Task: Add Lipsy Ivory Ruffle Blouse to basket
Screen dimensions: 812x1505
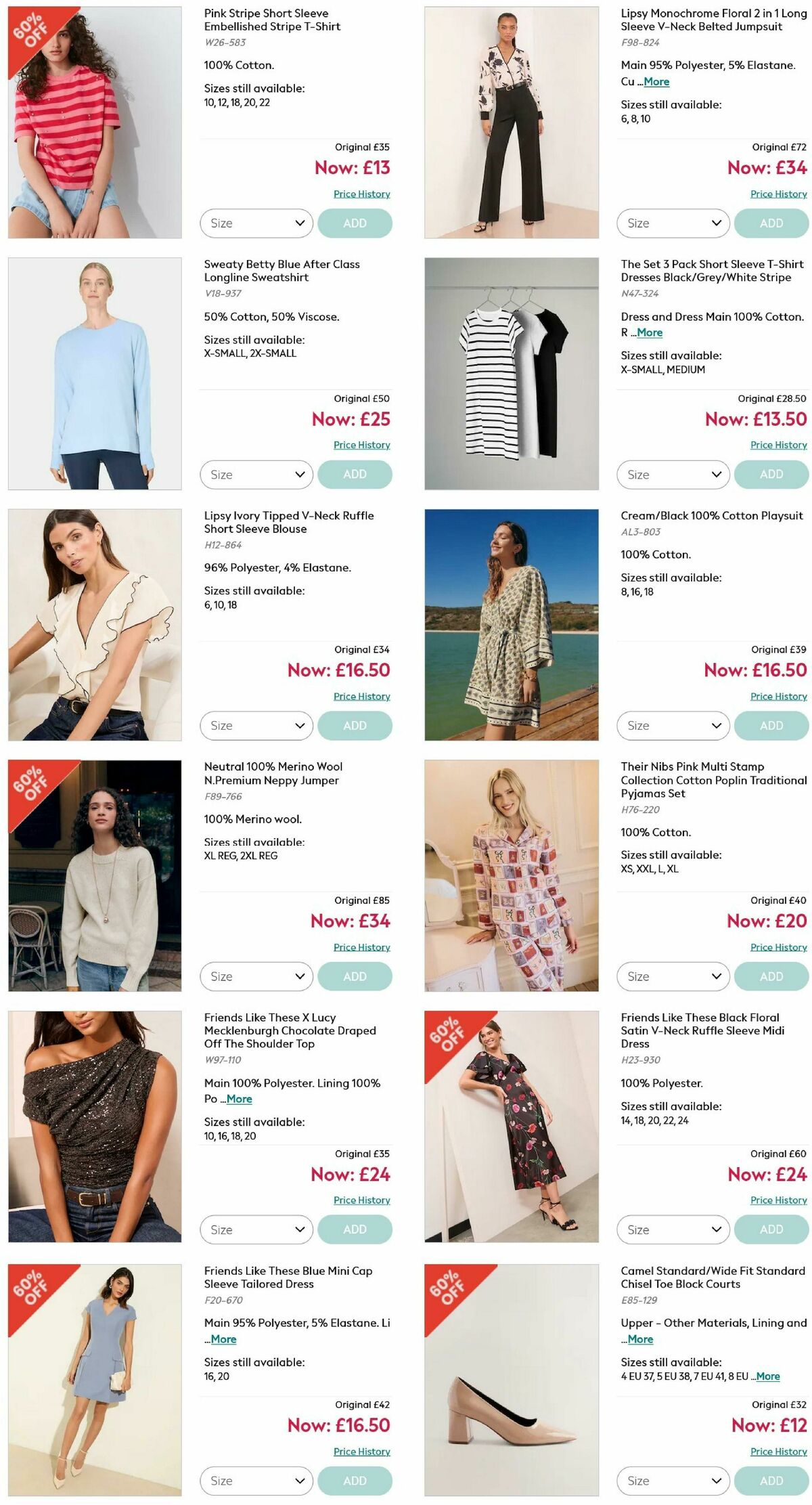Action: (x=355, y=725)
